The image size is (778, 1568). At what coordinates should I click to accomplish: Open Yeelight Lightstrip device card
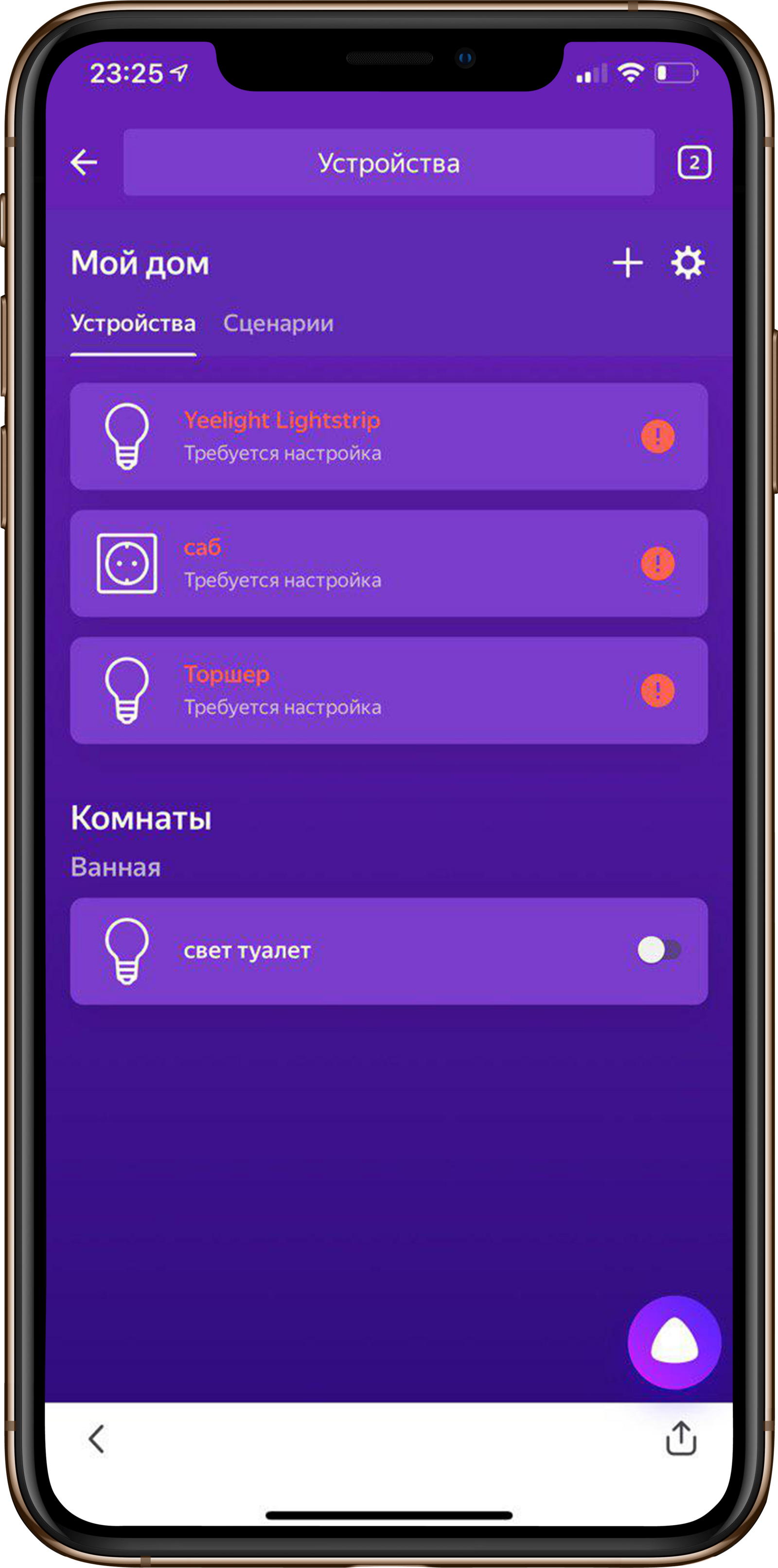(389, 436)
